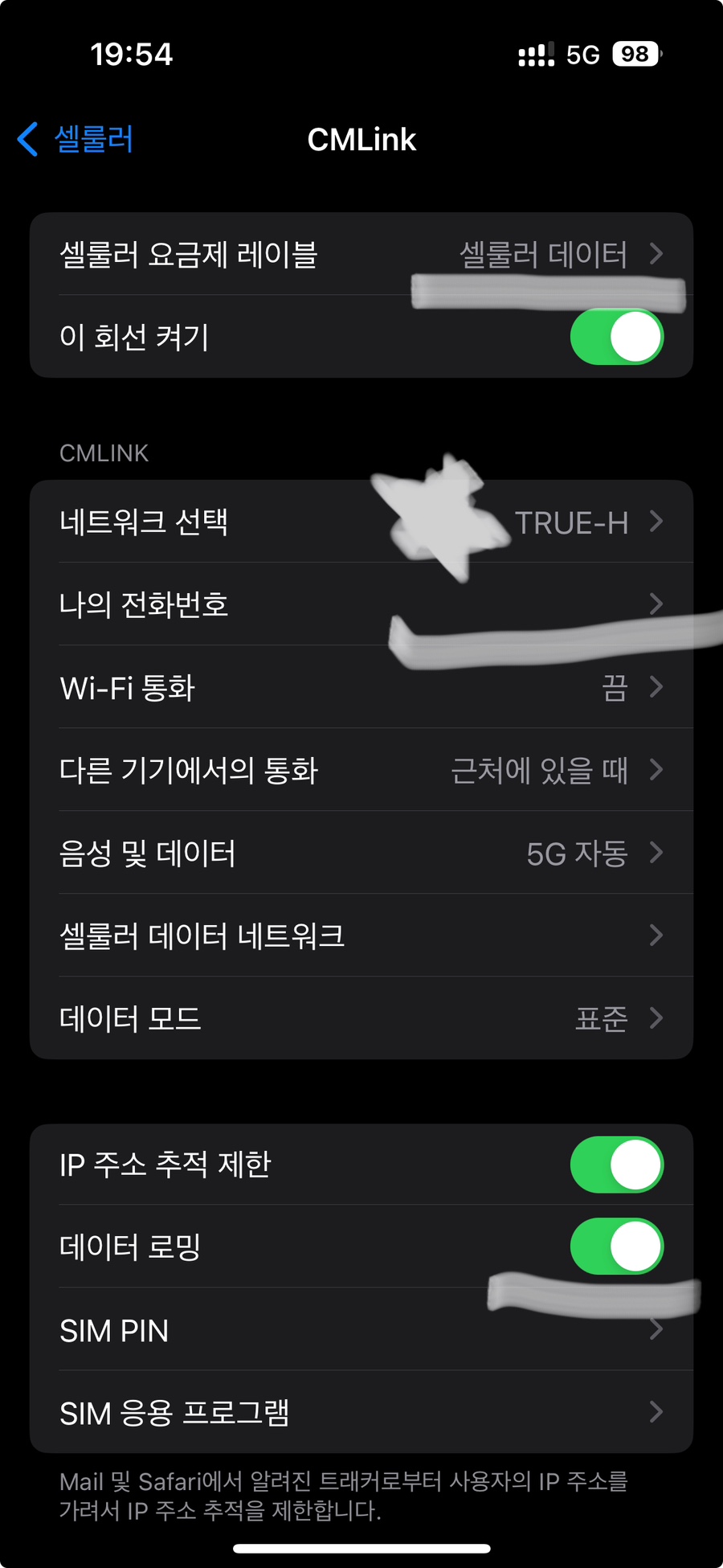
Task: Turn off 데이터 로밍
Action: pyautogui.click(x=615, y=1247)
